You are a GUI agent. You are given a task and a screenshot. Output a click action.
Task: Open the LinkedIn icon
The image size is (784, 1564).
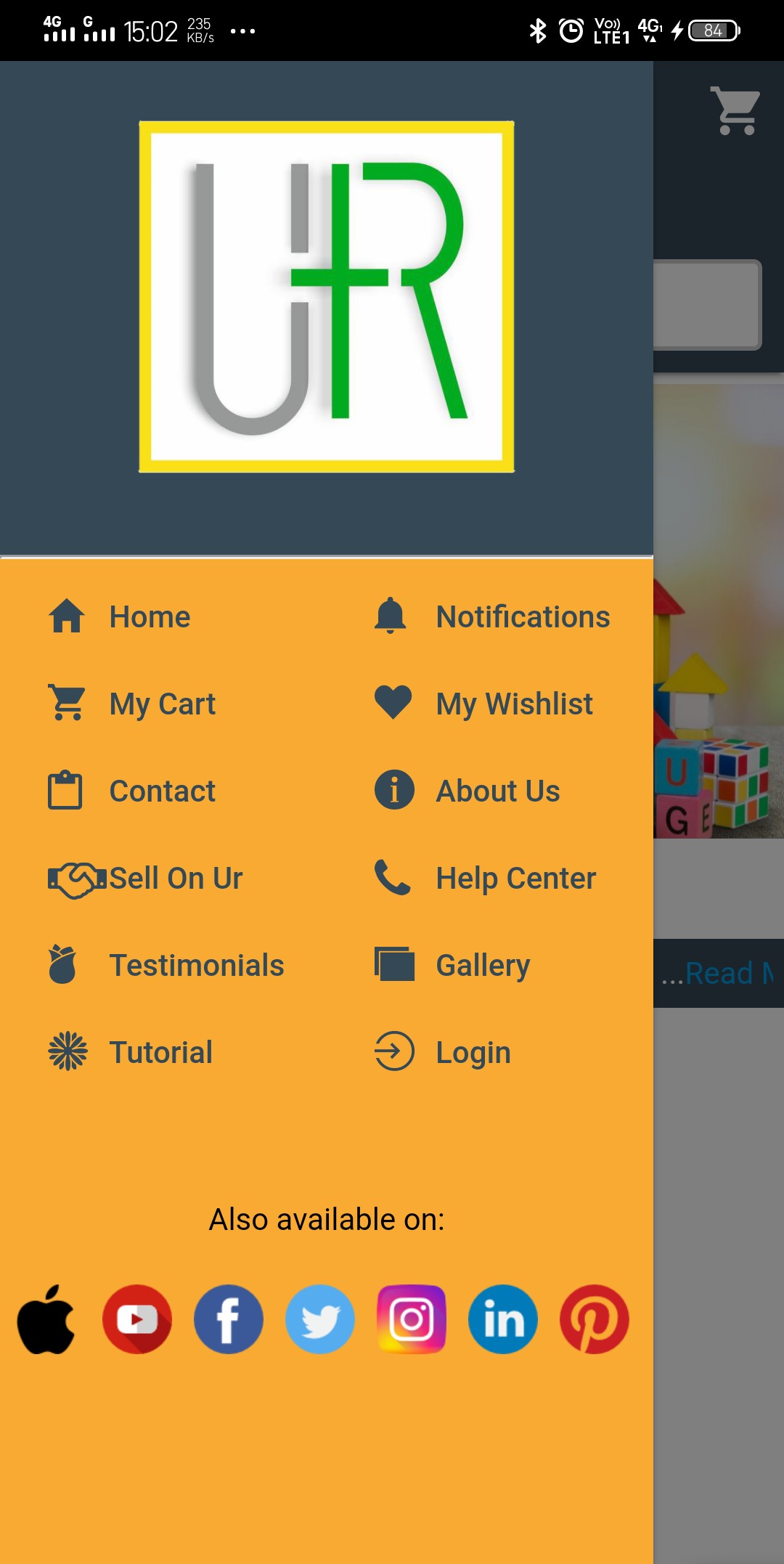point(503,1319)
